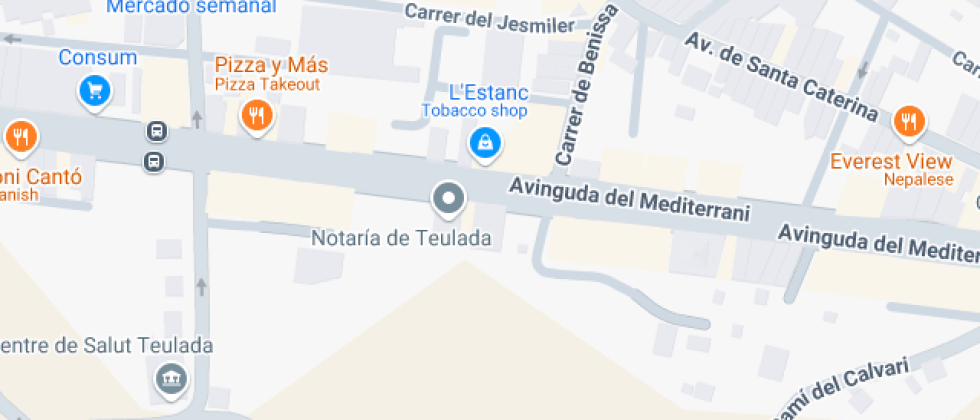Select the Pizza y Más restaurant marker
This screenshot has width=980, height=420.
click(x=257, y=116)
